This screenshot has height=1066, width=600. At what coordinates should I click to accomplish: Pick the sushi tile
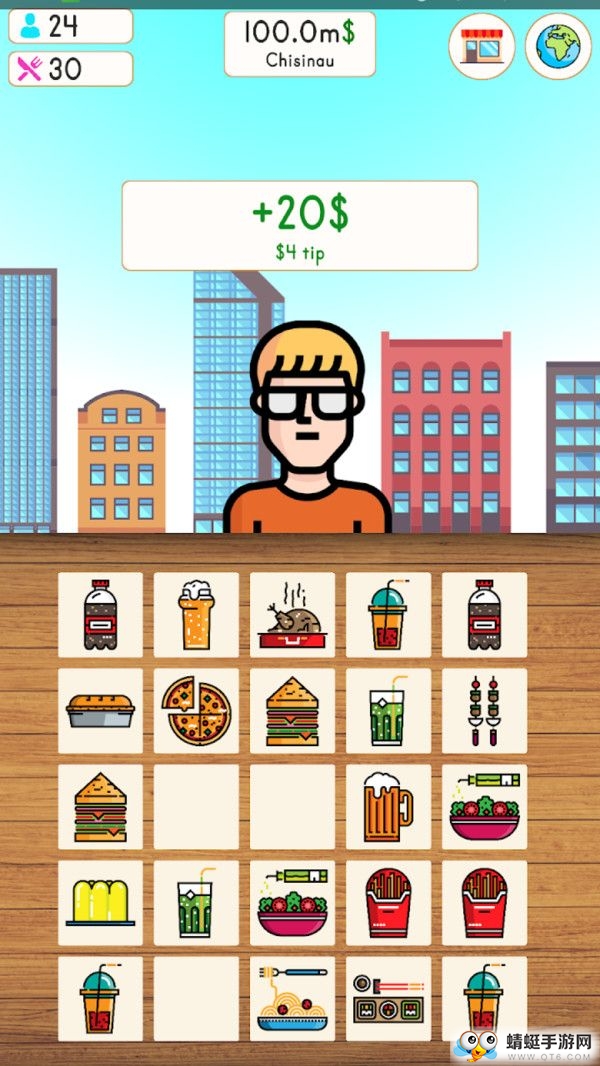(x=388, y=998)
